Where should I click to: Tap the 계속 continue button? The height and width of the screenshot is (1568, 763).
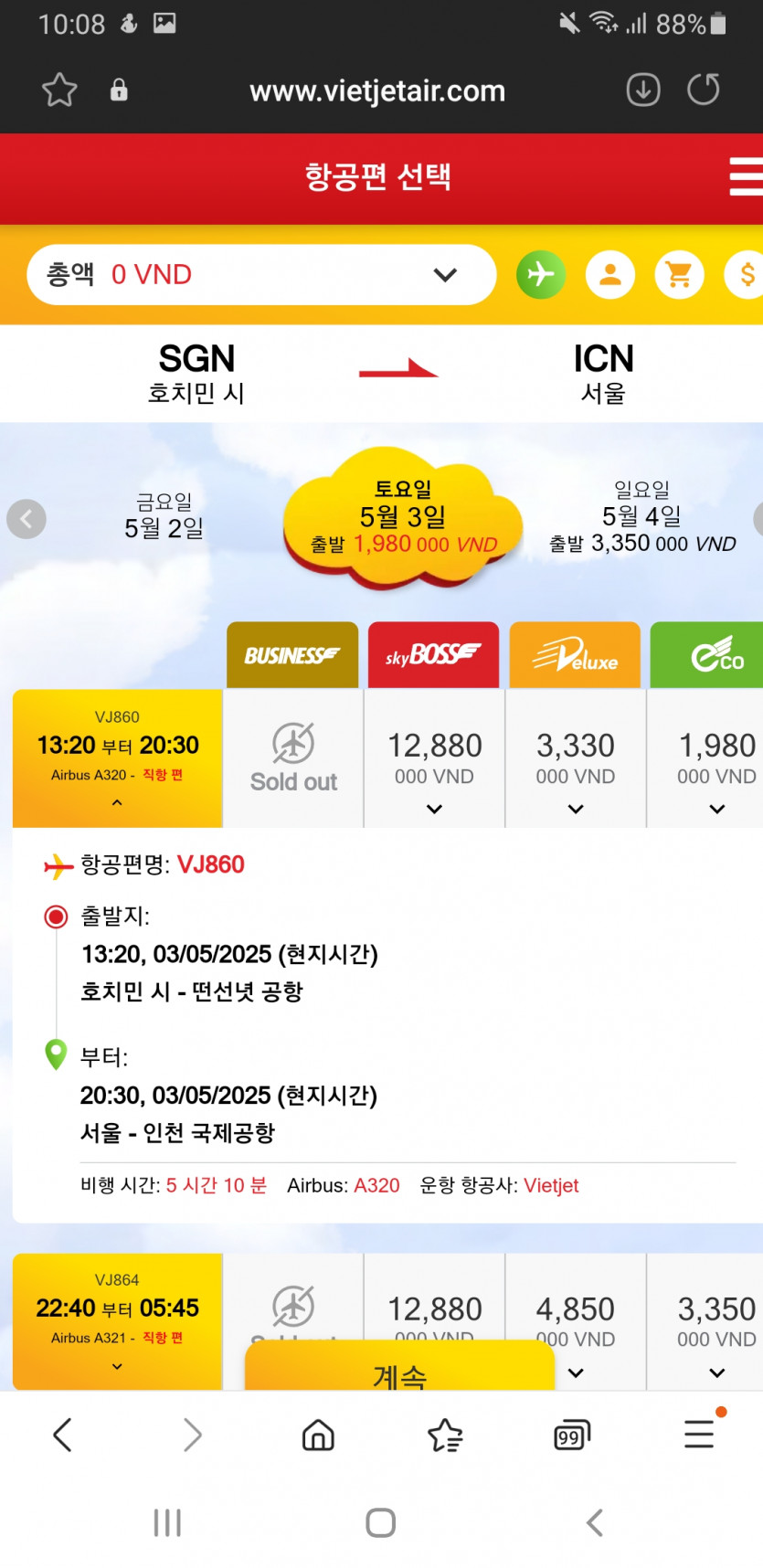pyautogui.click(x=399, y=1369)
